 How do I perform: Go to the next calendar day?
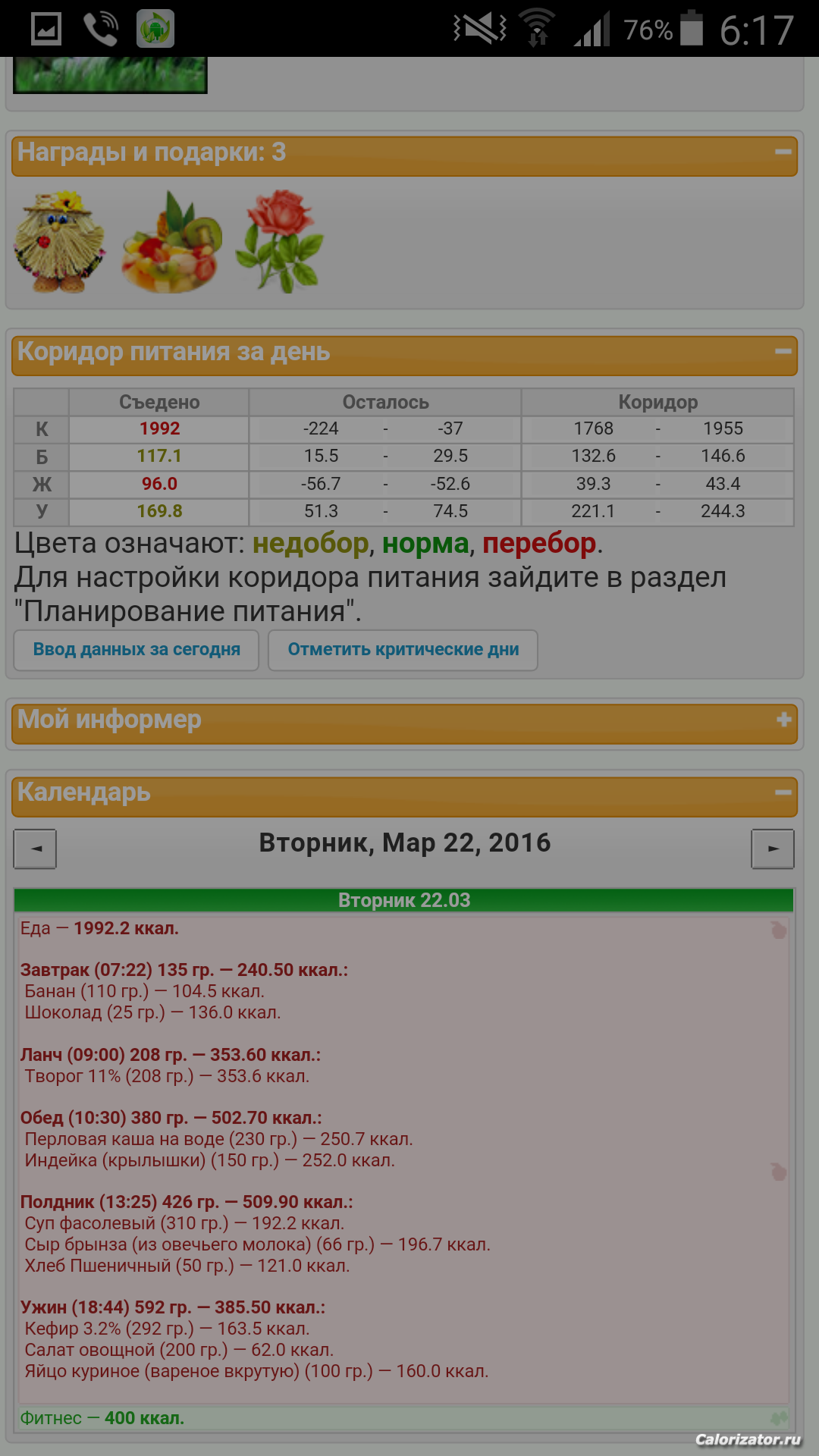[x=773, y=849]
